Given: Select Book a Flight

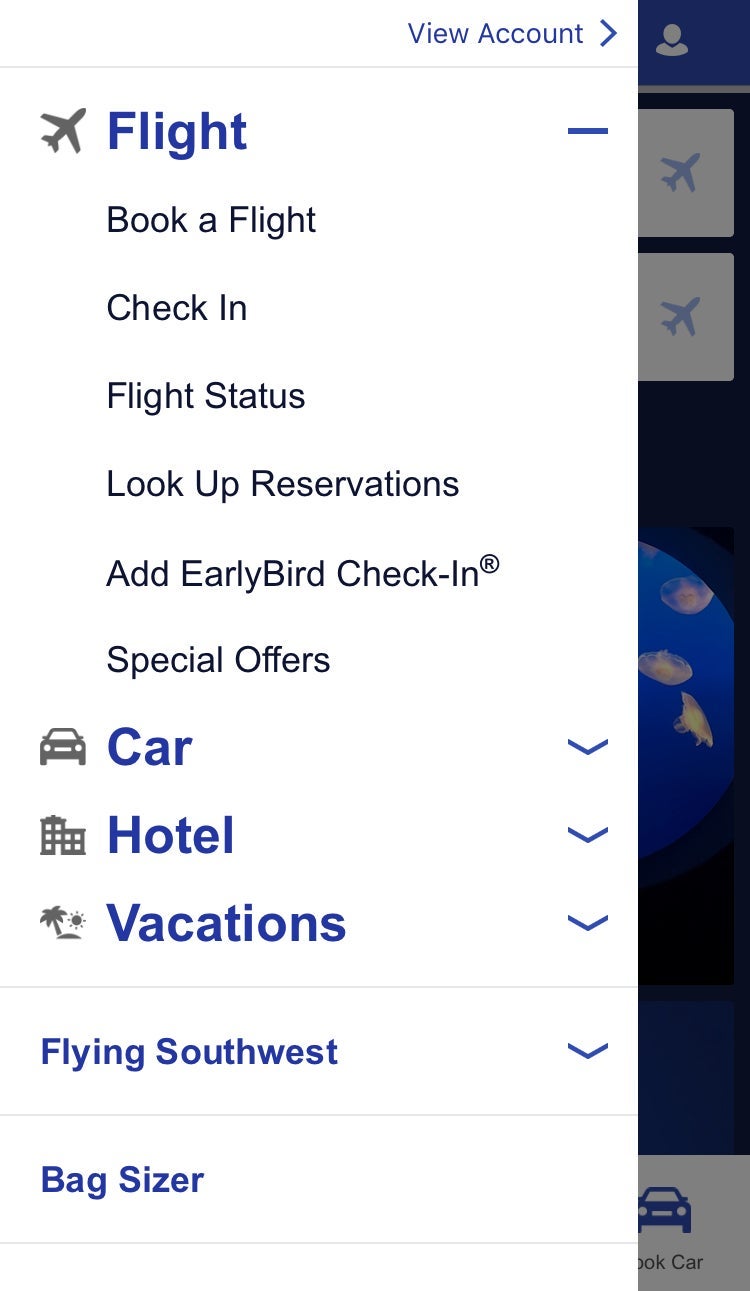Looking at the screenshot, I should [211, 220].
